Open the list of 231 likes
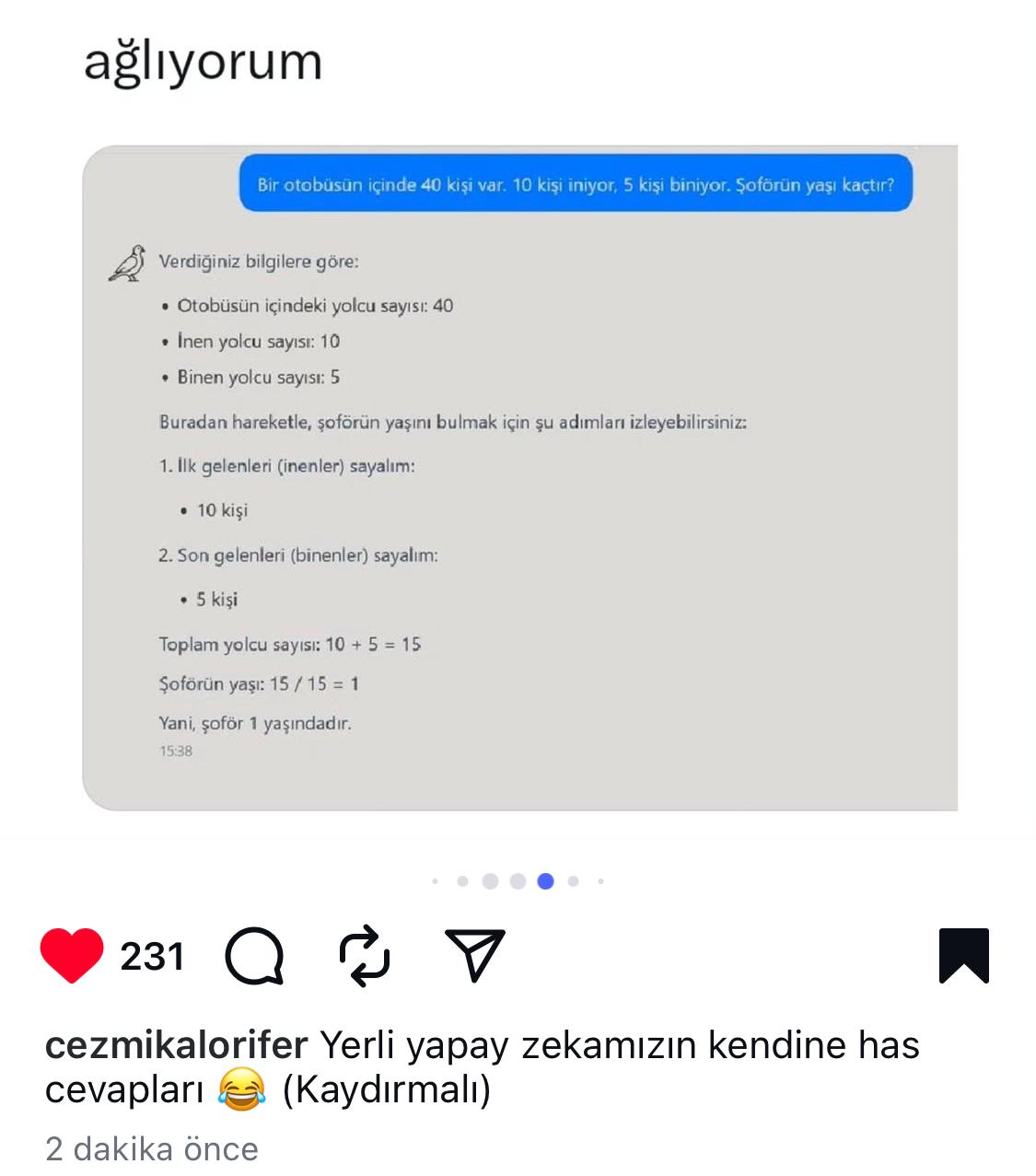 coord(152,956)
